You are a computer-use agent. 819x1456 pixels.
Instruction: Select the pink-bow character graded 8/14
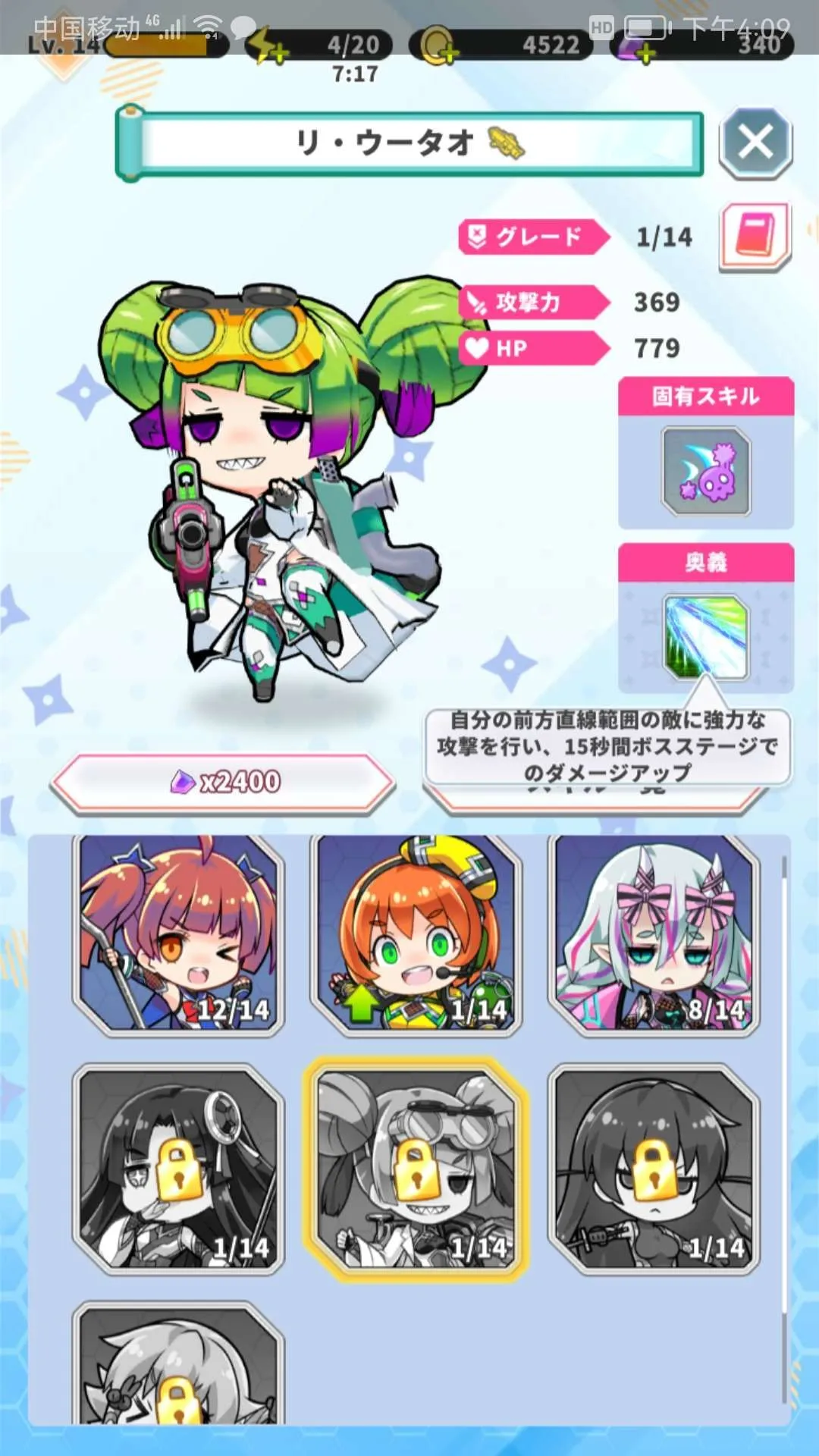click(654, 934)
